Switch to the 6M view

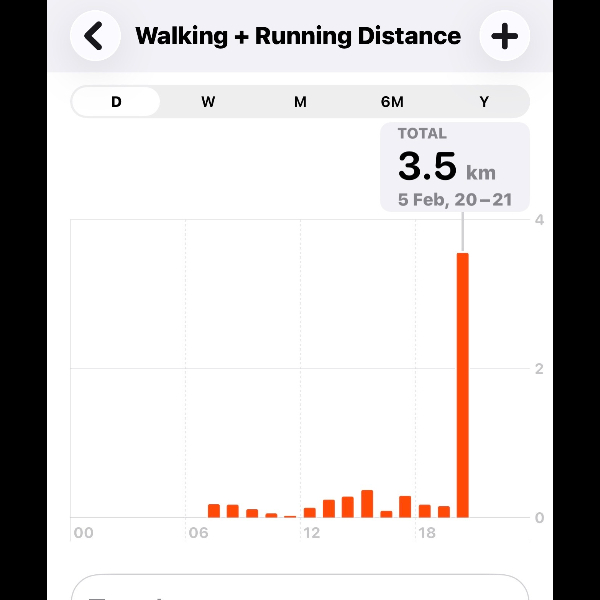(392, 102)
